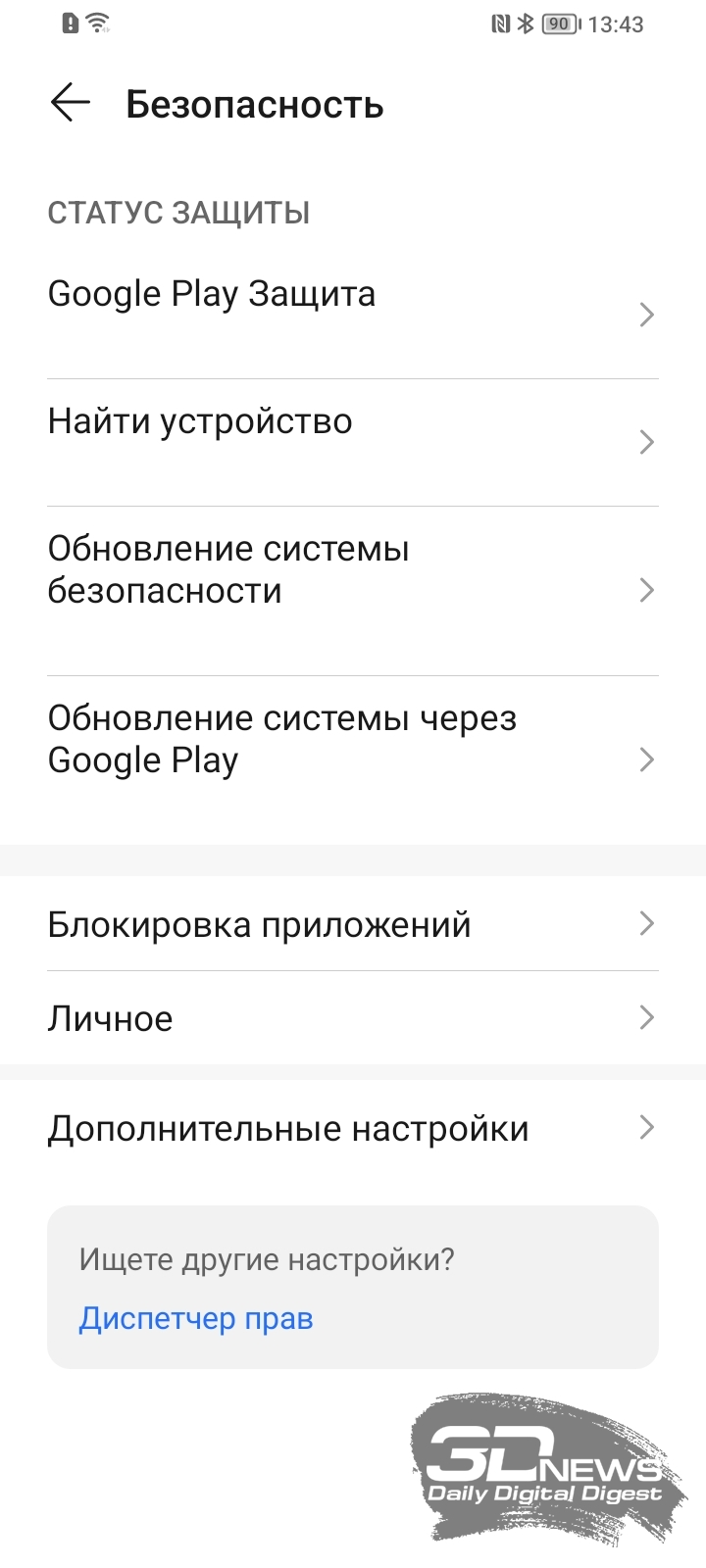Open Блокировка приложений

tap(353, 924)
